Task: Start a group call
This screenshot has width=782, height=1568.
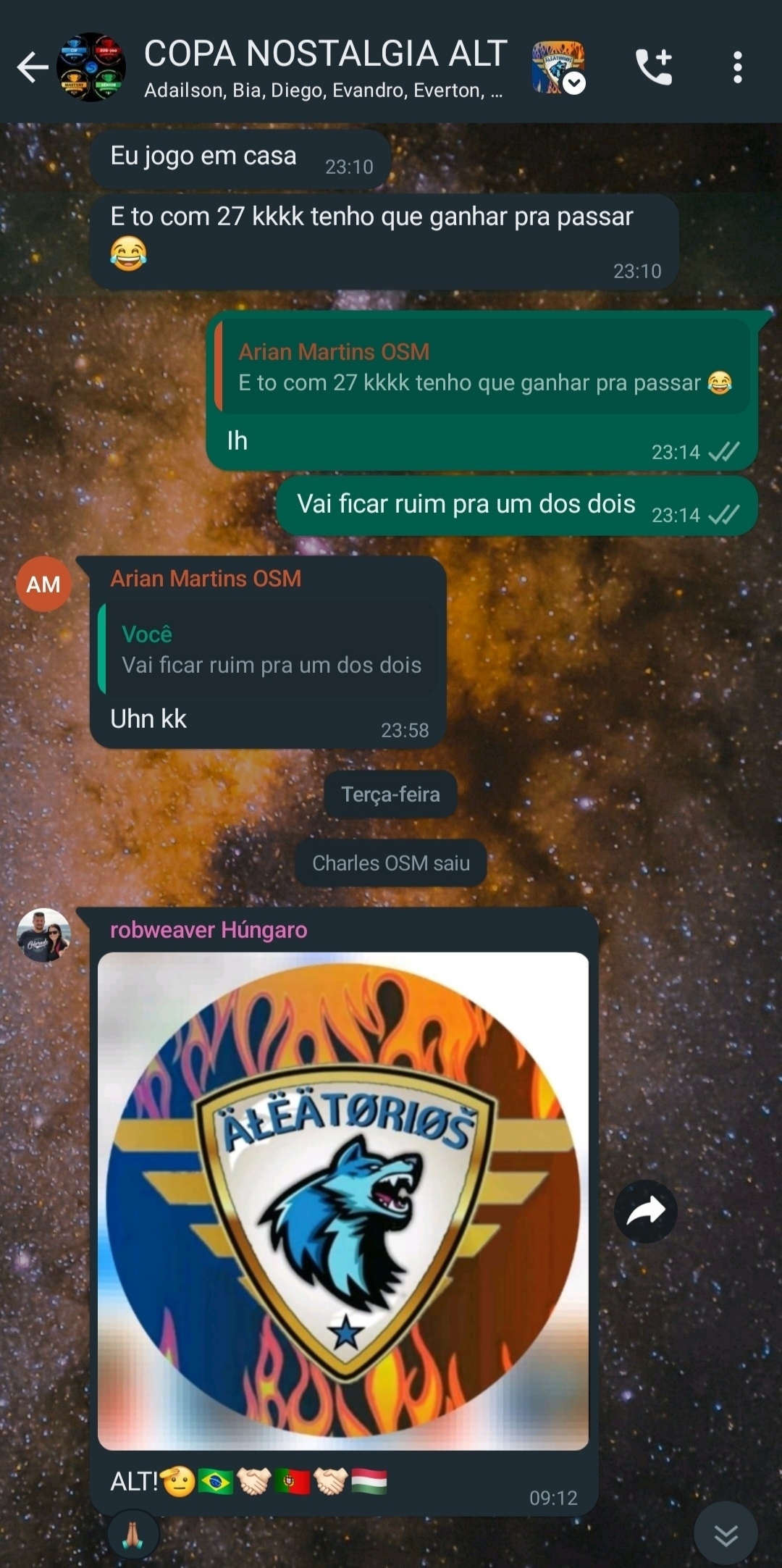Action: pyautogui.click(x=654, y=67)
